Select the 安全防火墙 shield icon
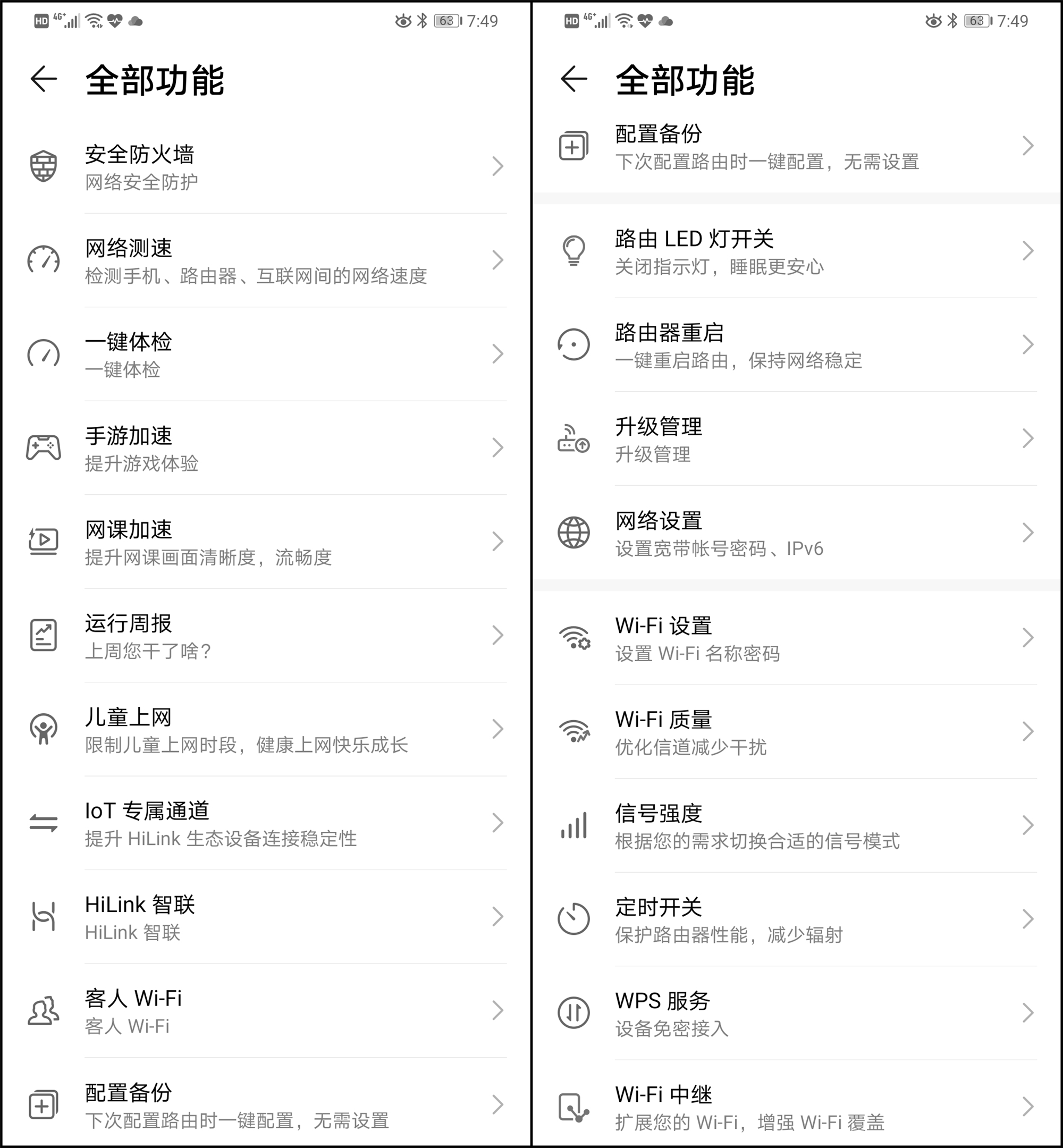Screen dimensions: 1063x1148 43,166
